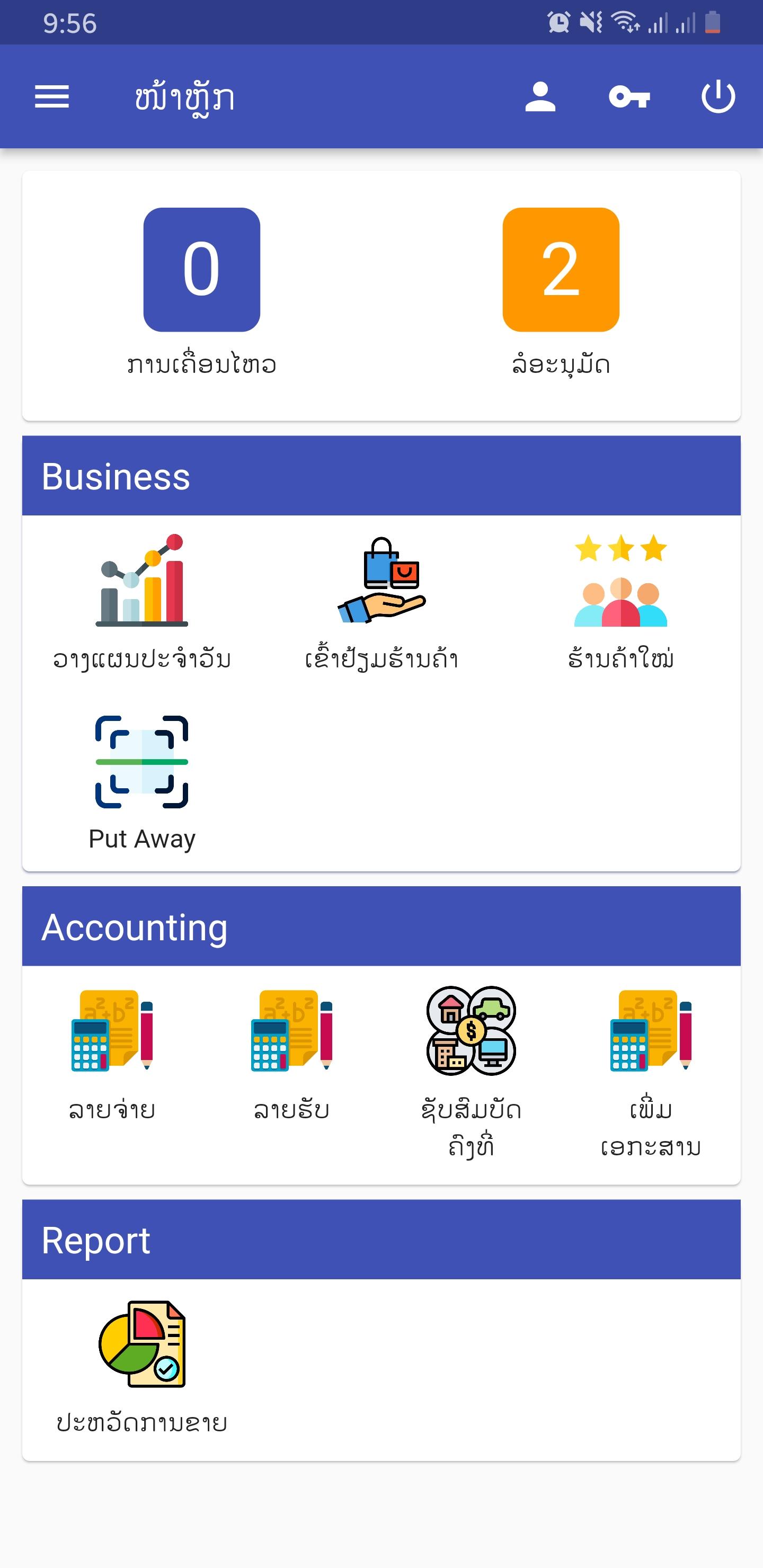Tap the power logout icon
Screen dimensions: 763x1568
tap(718, 97)
